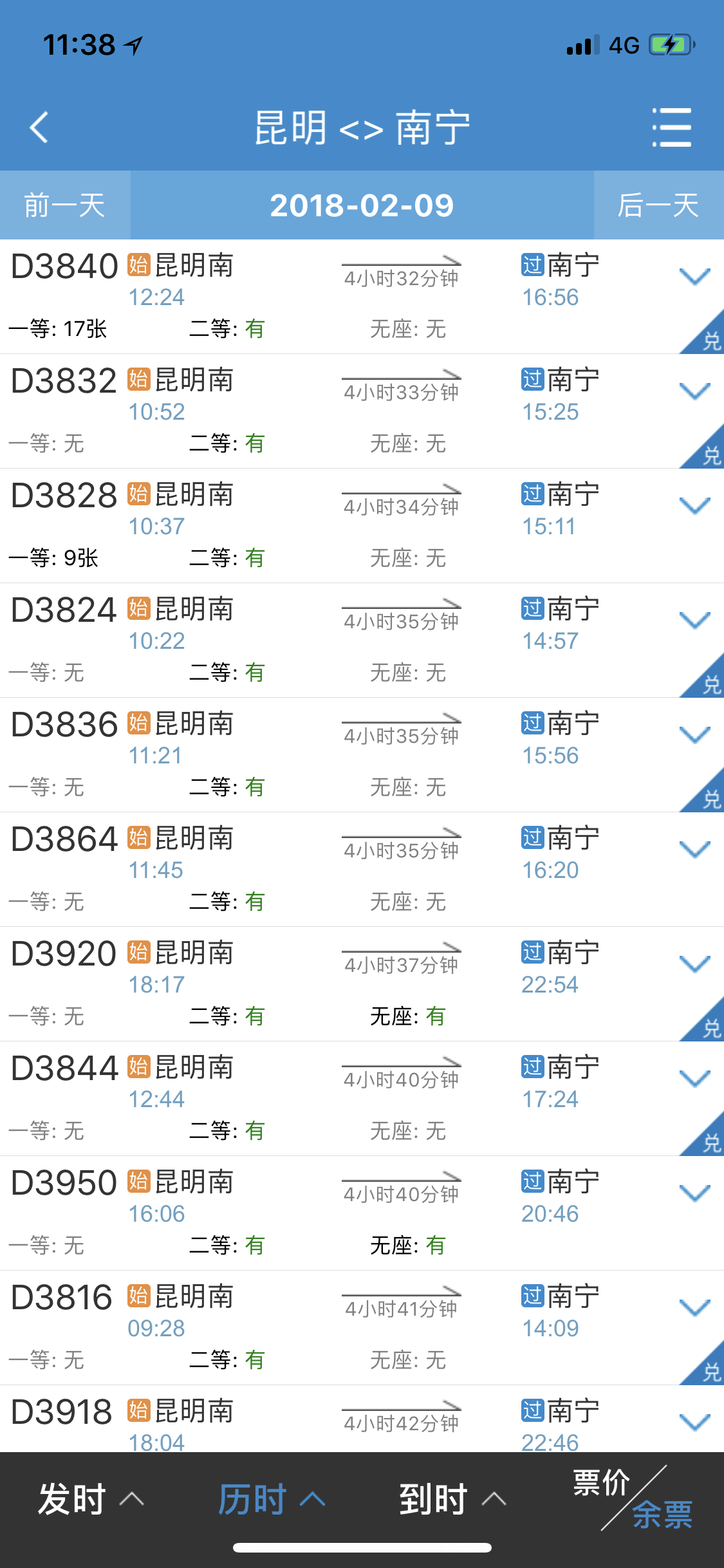Expand details for train D3918
The image size is (724, 1568).
(694, 1423)
